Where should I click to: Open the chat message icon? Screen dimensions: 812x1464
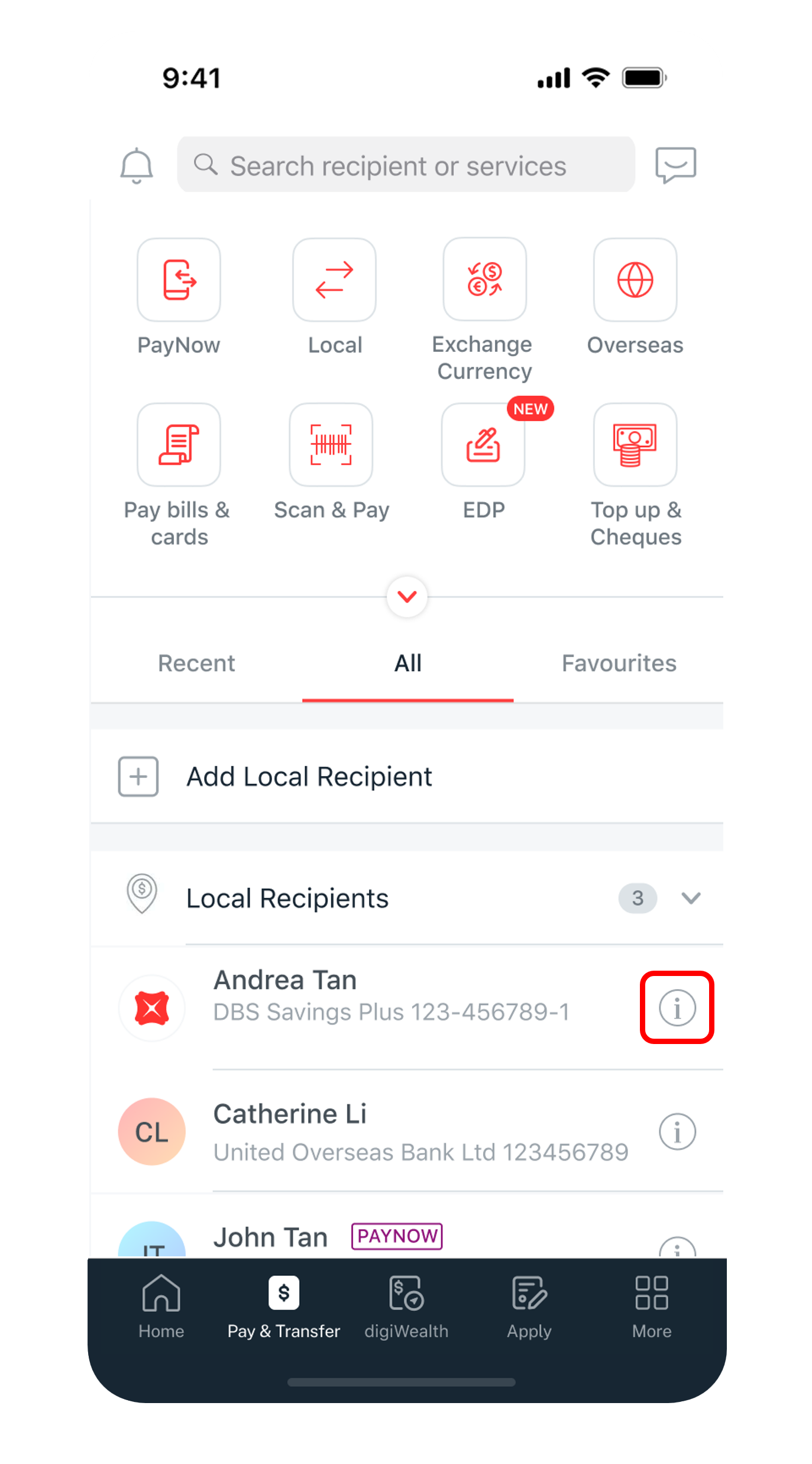click(675, 164)
